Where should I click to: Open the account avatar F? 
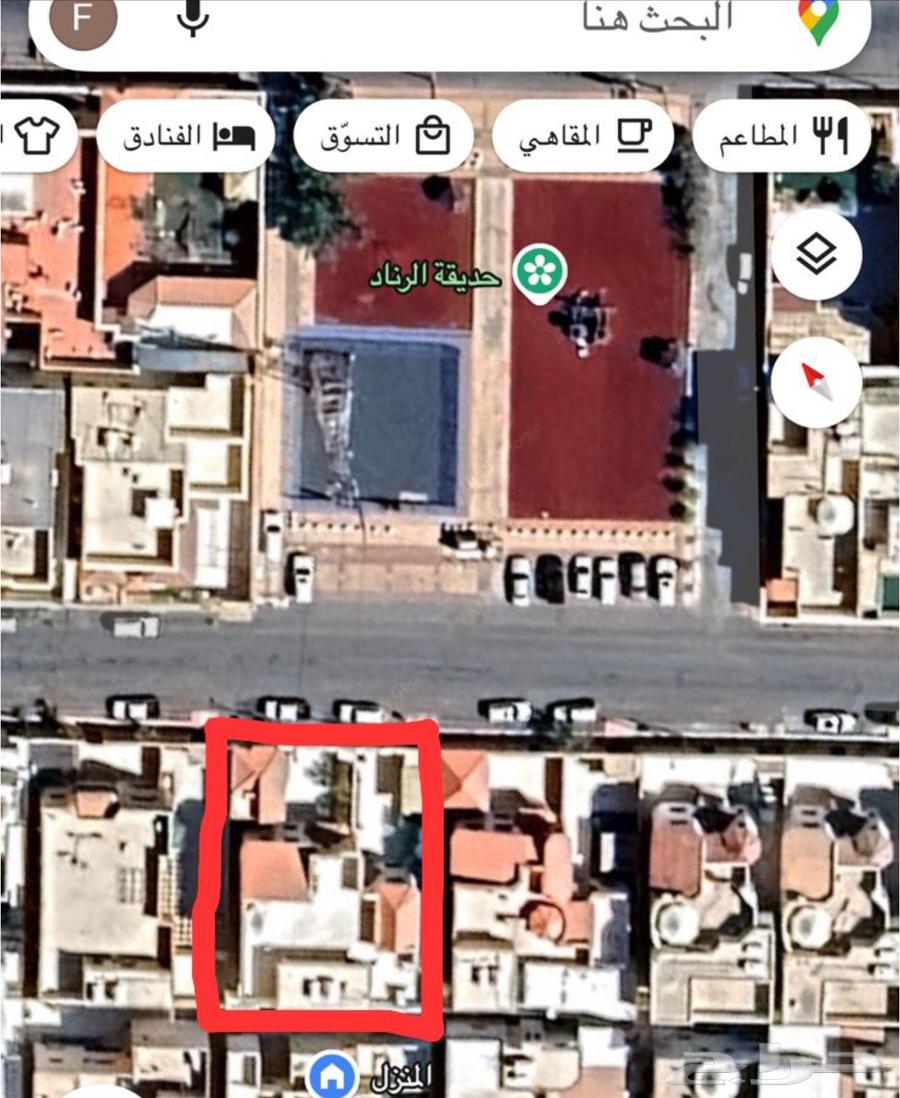[x=85, y=20]
